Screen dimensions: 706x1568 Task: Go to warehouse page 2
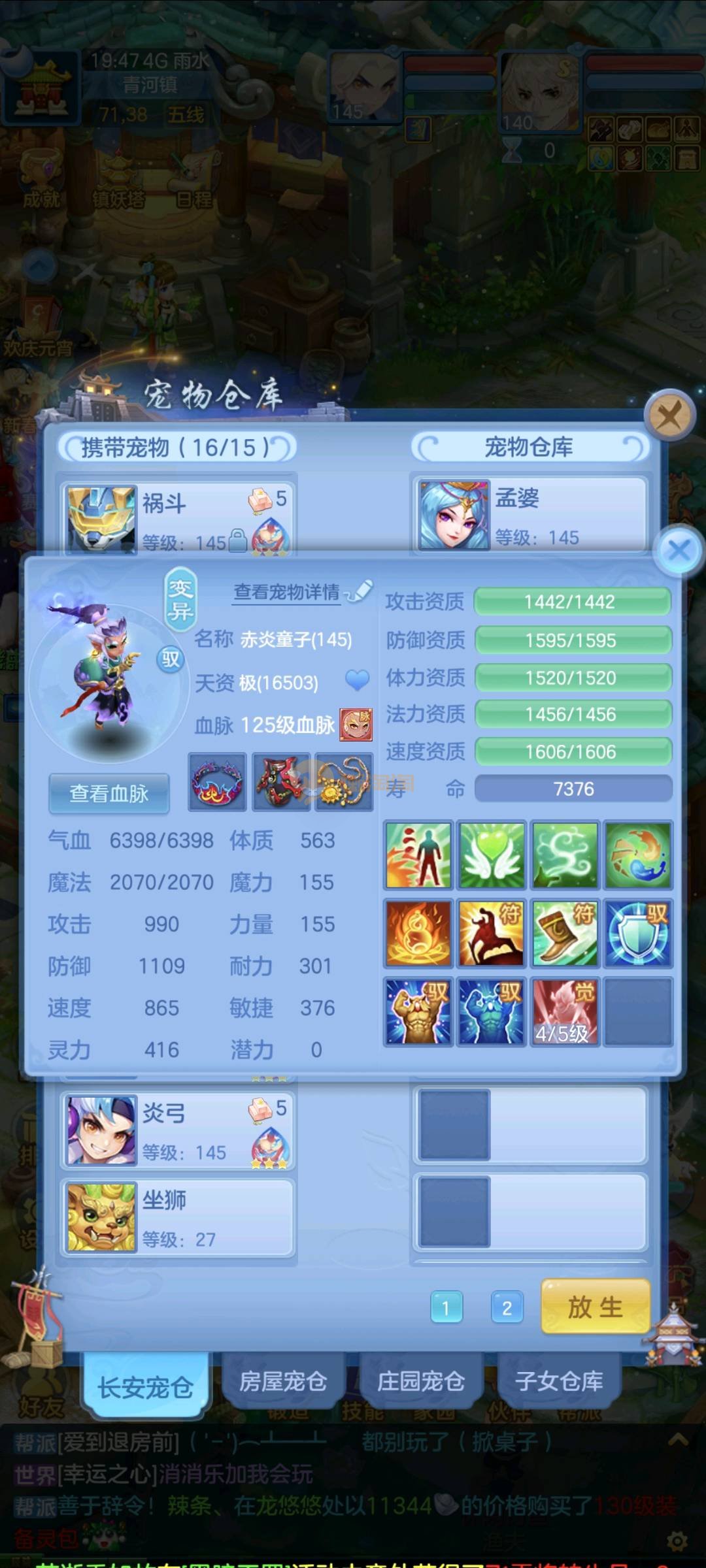507,1307
